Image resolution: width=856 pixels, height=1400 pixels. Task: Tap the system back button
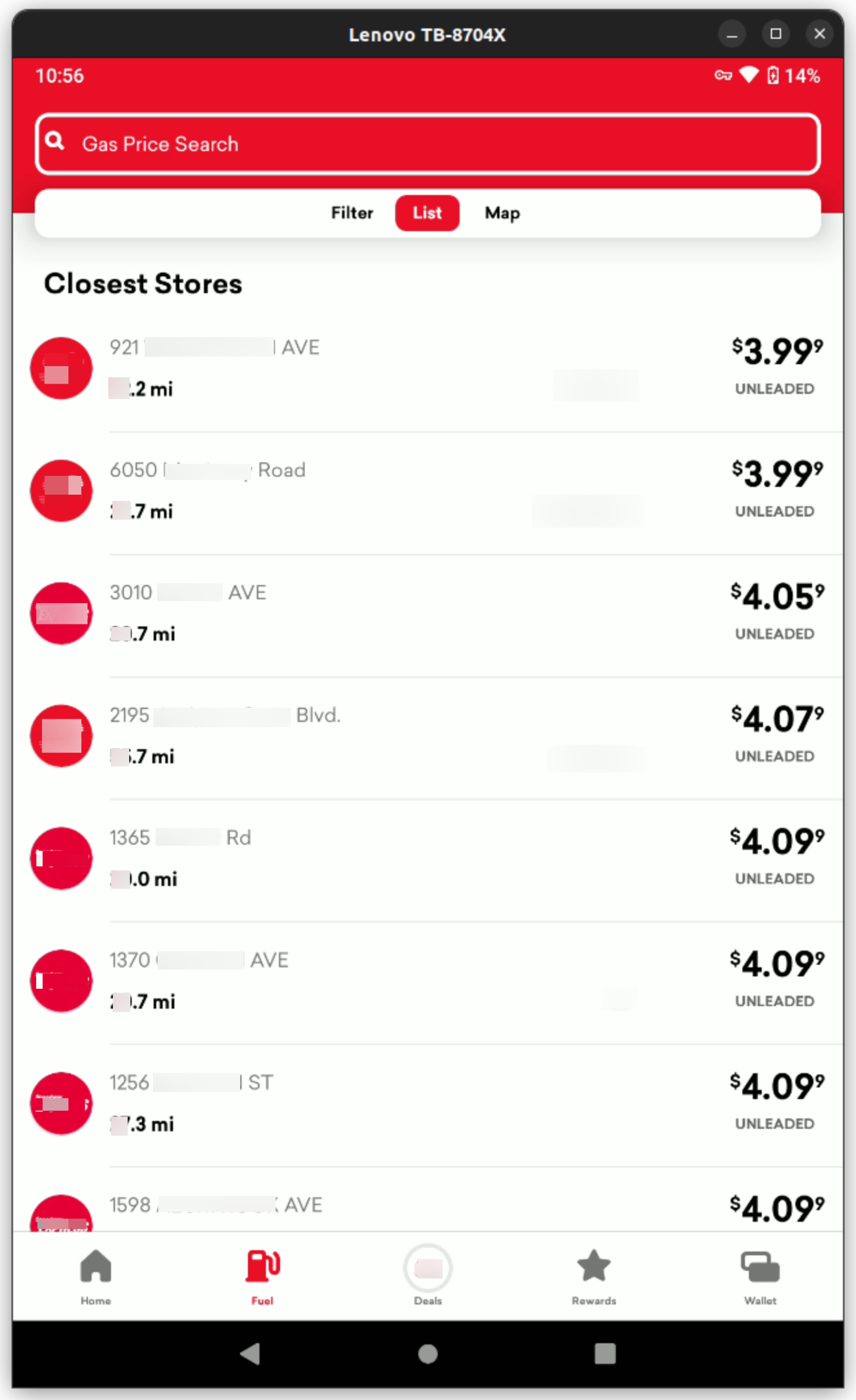(x=250, y=1354)
